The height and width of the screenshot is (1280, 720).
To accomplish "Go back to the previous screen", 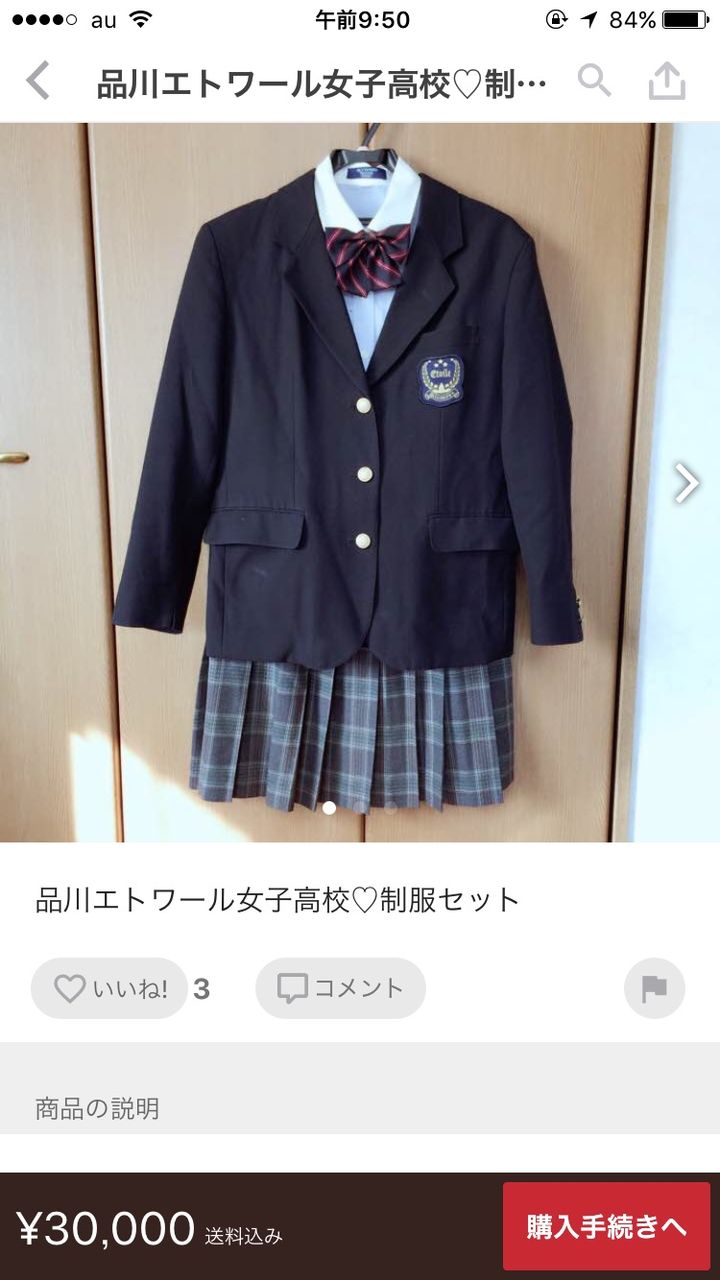I will coord(38,81).
